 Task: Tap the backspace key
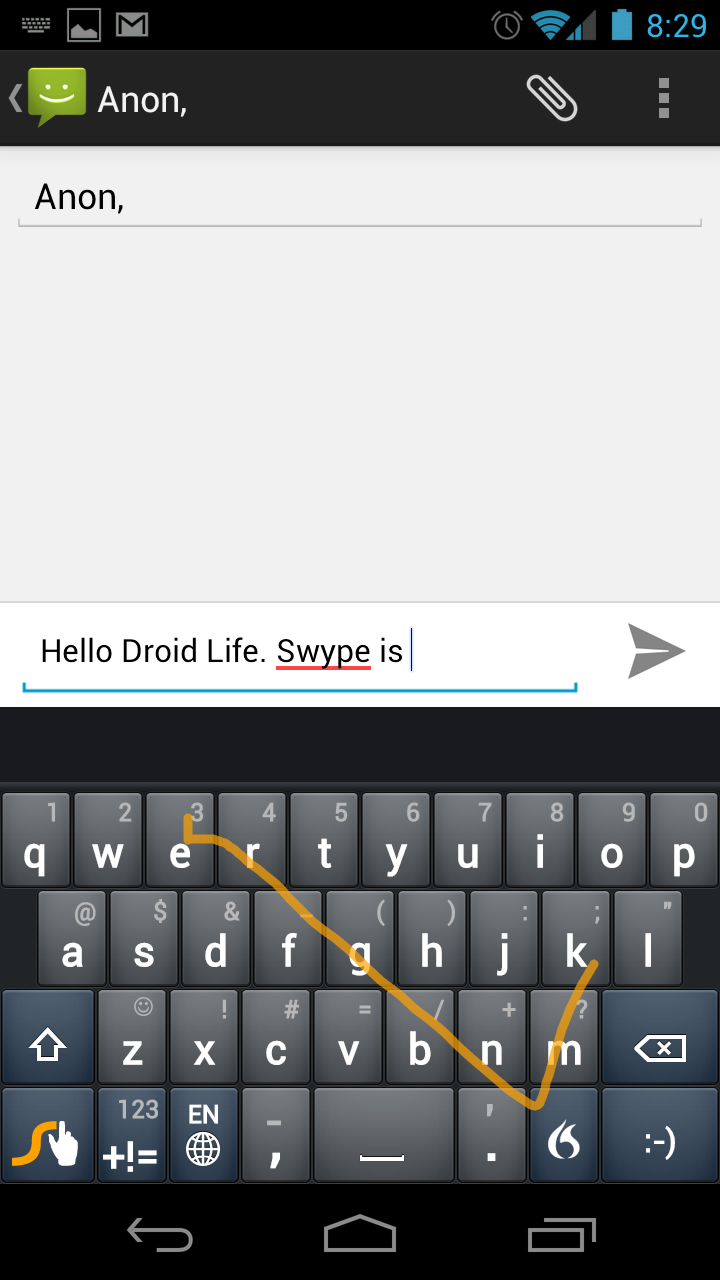click(659, 1048)
